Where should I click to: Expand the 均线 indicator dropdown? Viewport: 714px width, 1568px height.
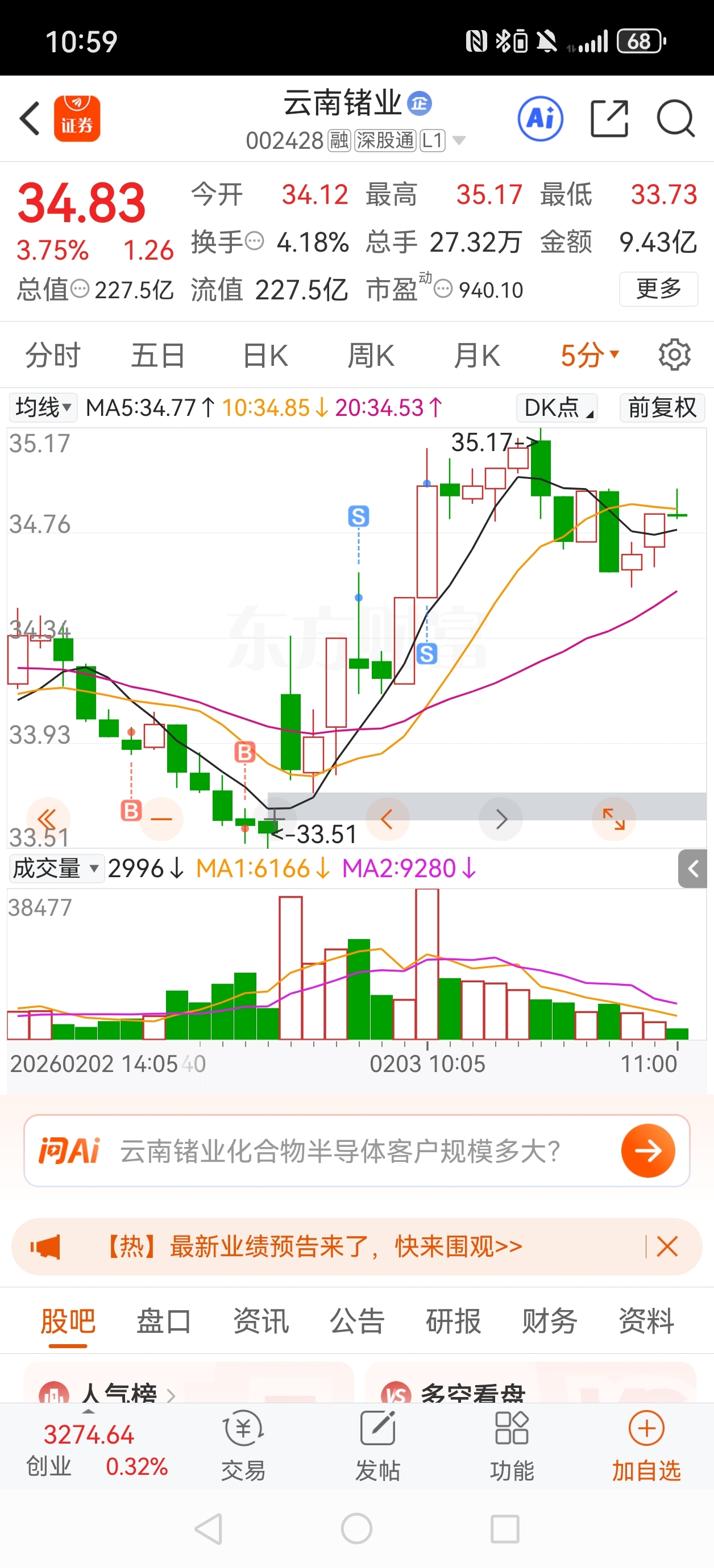pos(43,407)
